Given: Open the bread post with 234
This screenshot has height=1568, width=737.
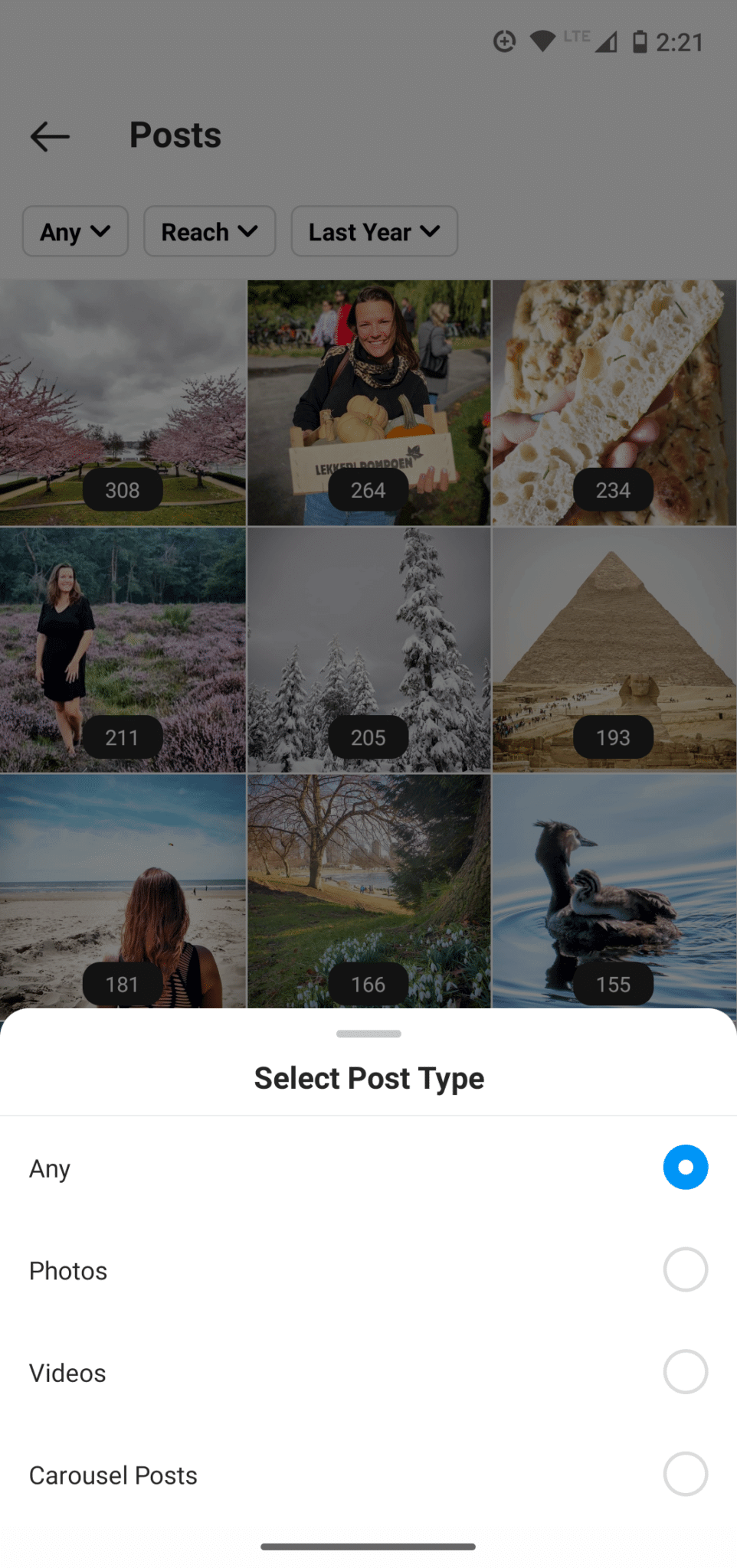Looking at the screenshot, I should (614, 403).
